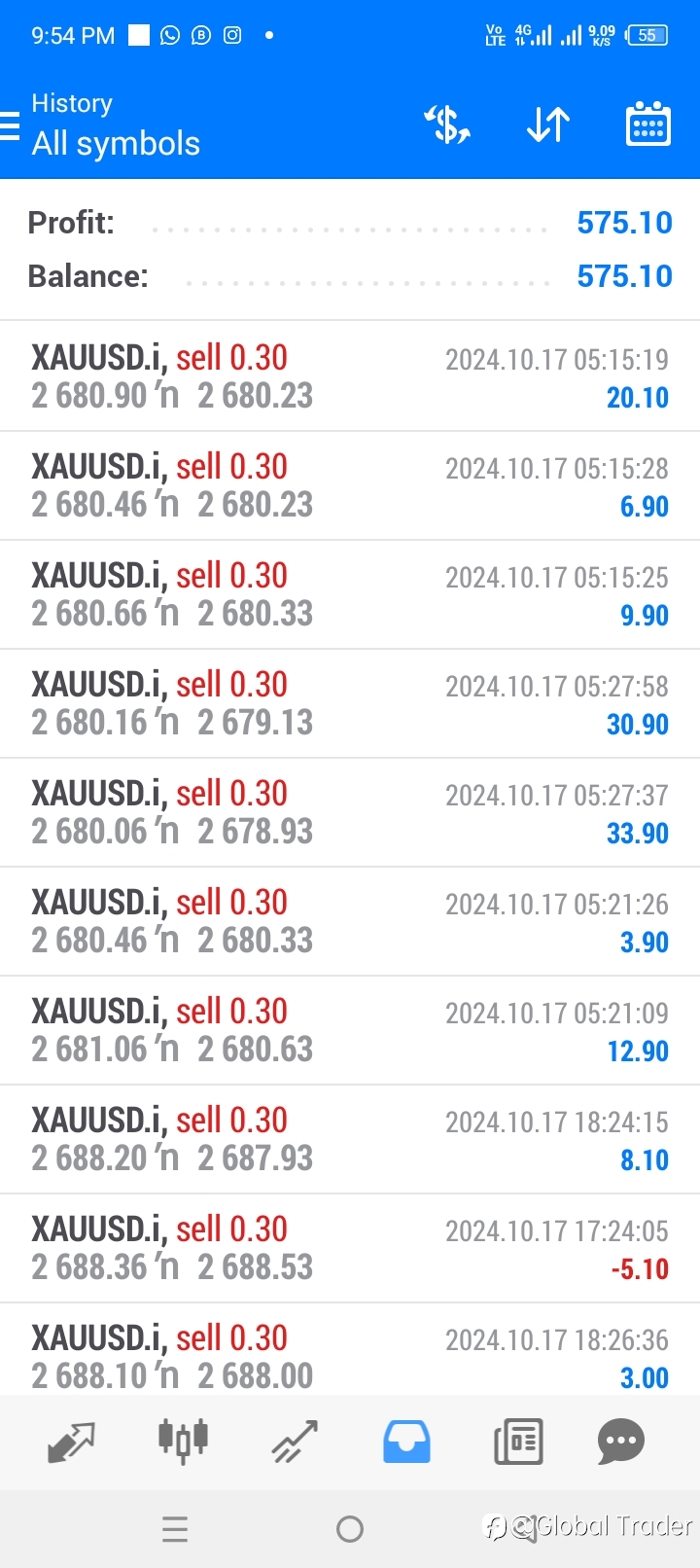Open the losing trade of -5.10

tap(350, 1248)
